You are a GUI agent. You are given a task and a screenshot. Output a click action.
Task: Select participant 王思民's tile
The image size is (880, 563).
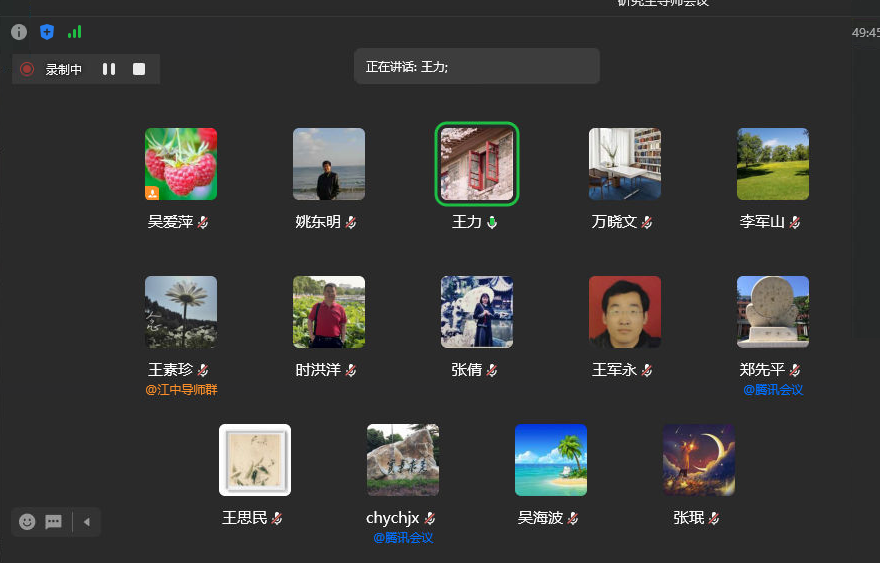pos(255,460)
